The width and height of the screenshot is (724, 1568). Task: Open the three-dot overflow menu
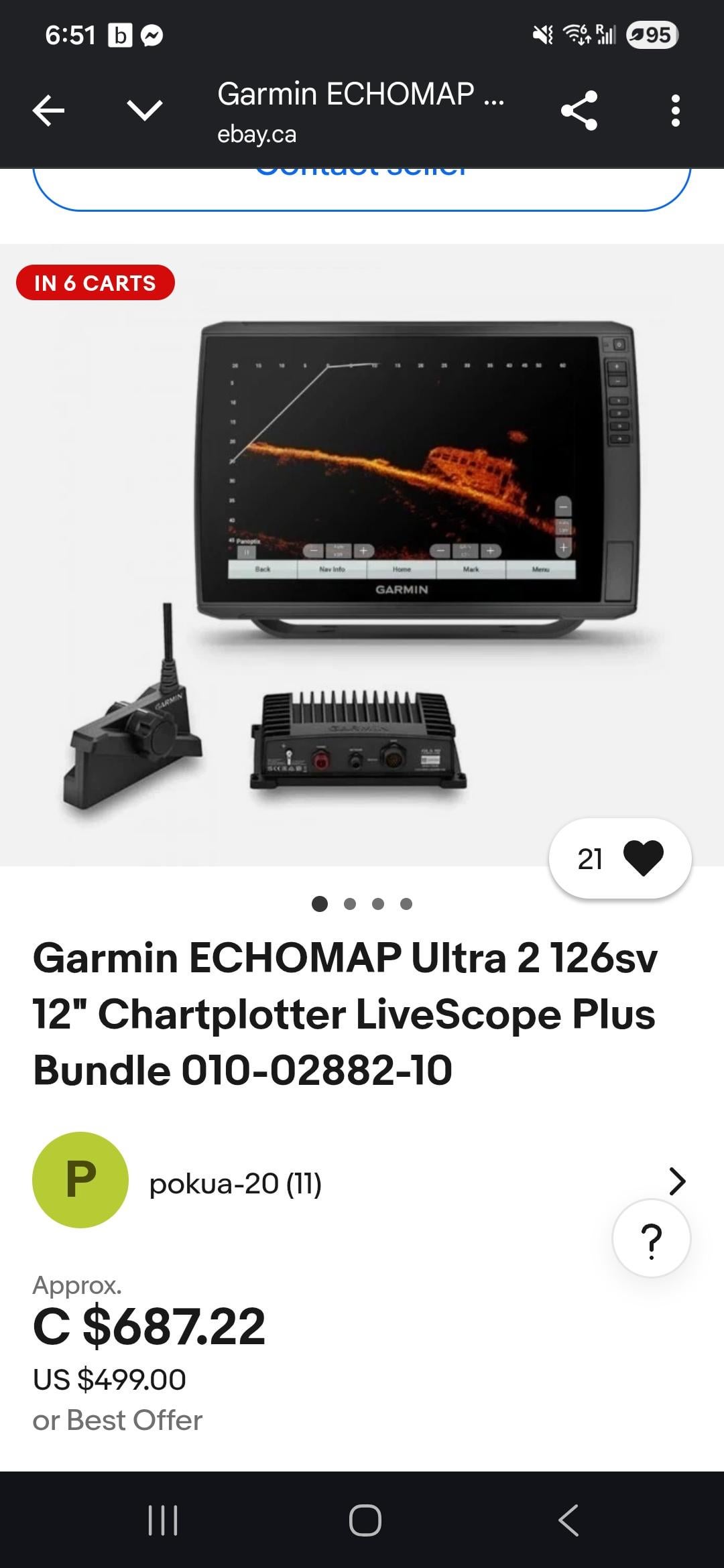[675, 111]
